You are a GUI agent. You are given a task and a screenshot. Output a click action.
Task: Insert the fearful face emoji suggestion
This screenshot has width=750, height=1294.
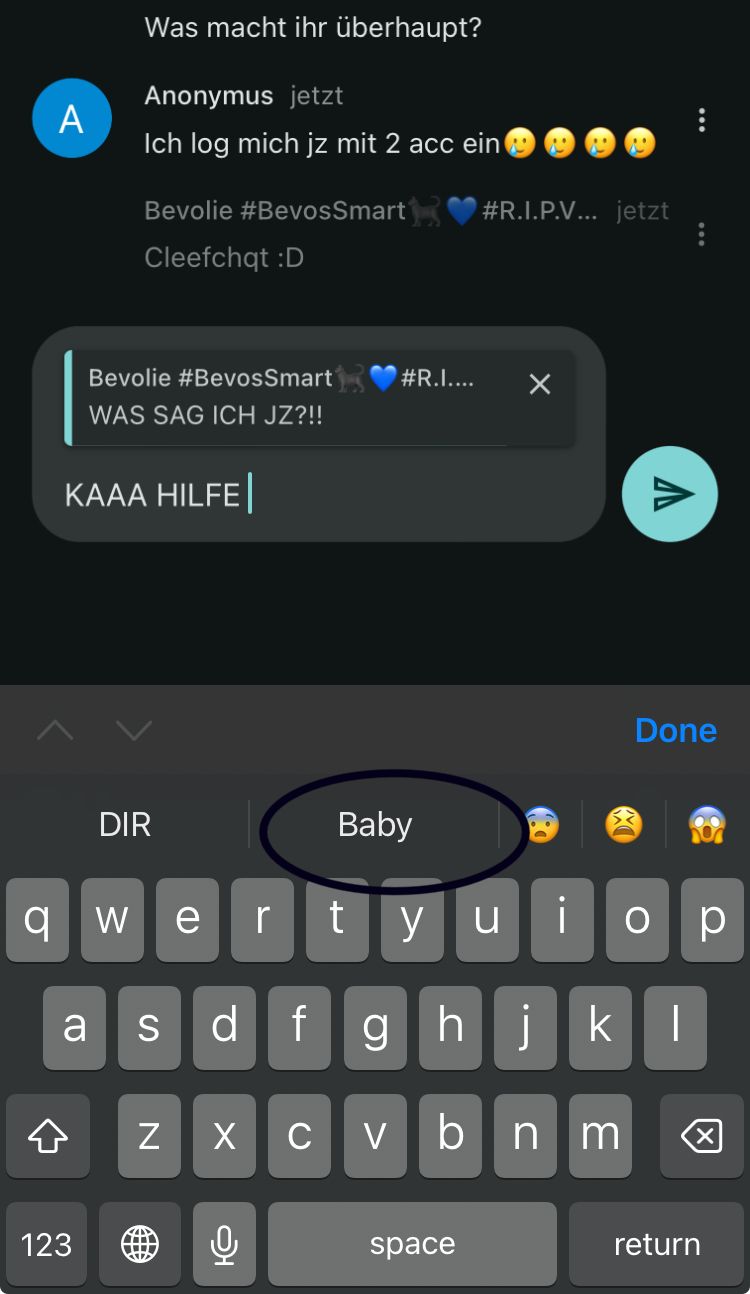pos(541,826)
